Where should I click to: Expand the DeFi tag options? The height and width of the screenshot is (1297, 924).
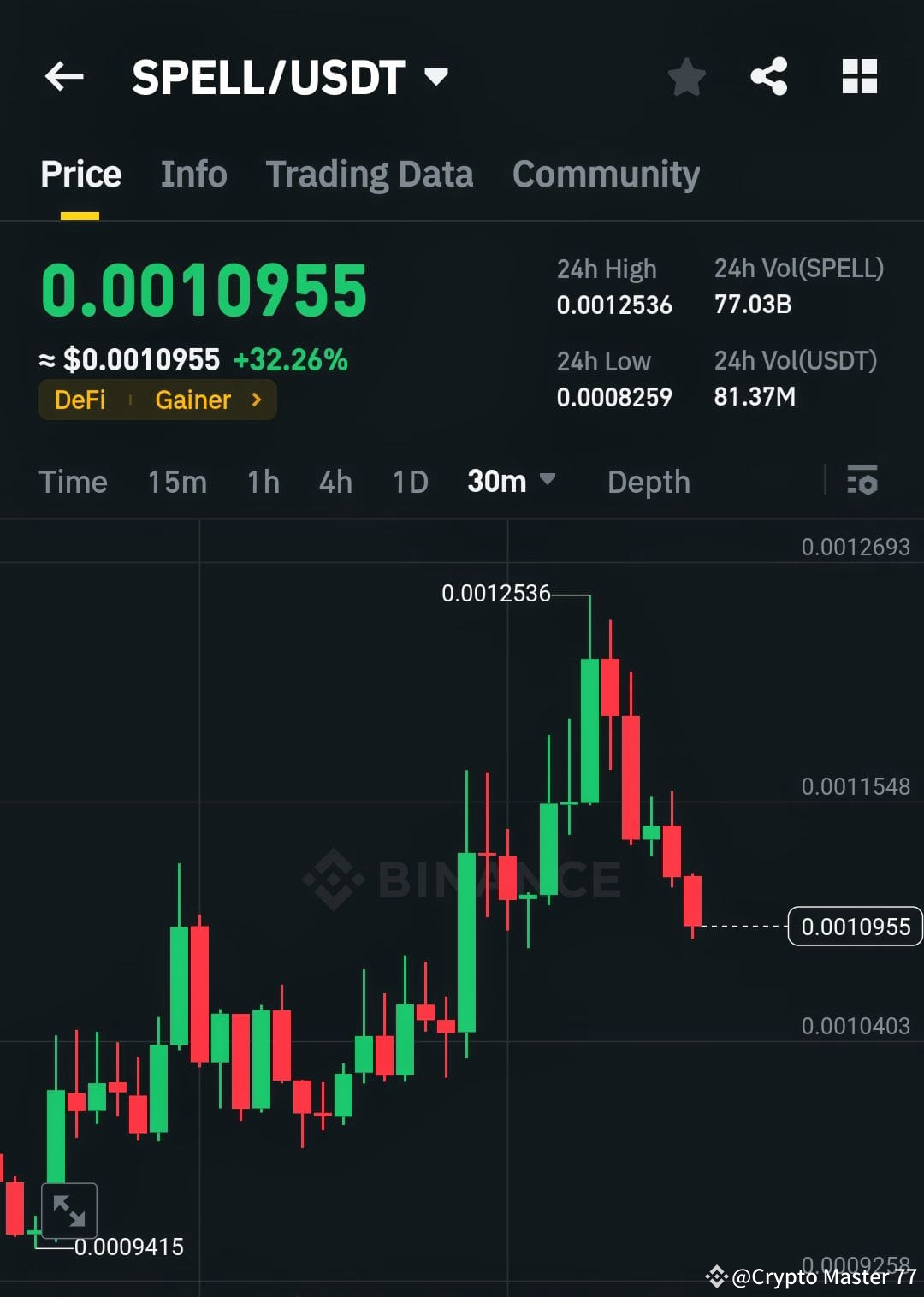click(x=80, y=400)
